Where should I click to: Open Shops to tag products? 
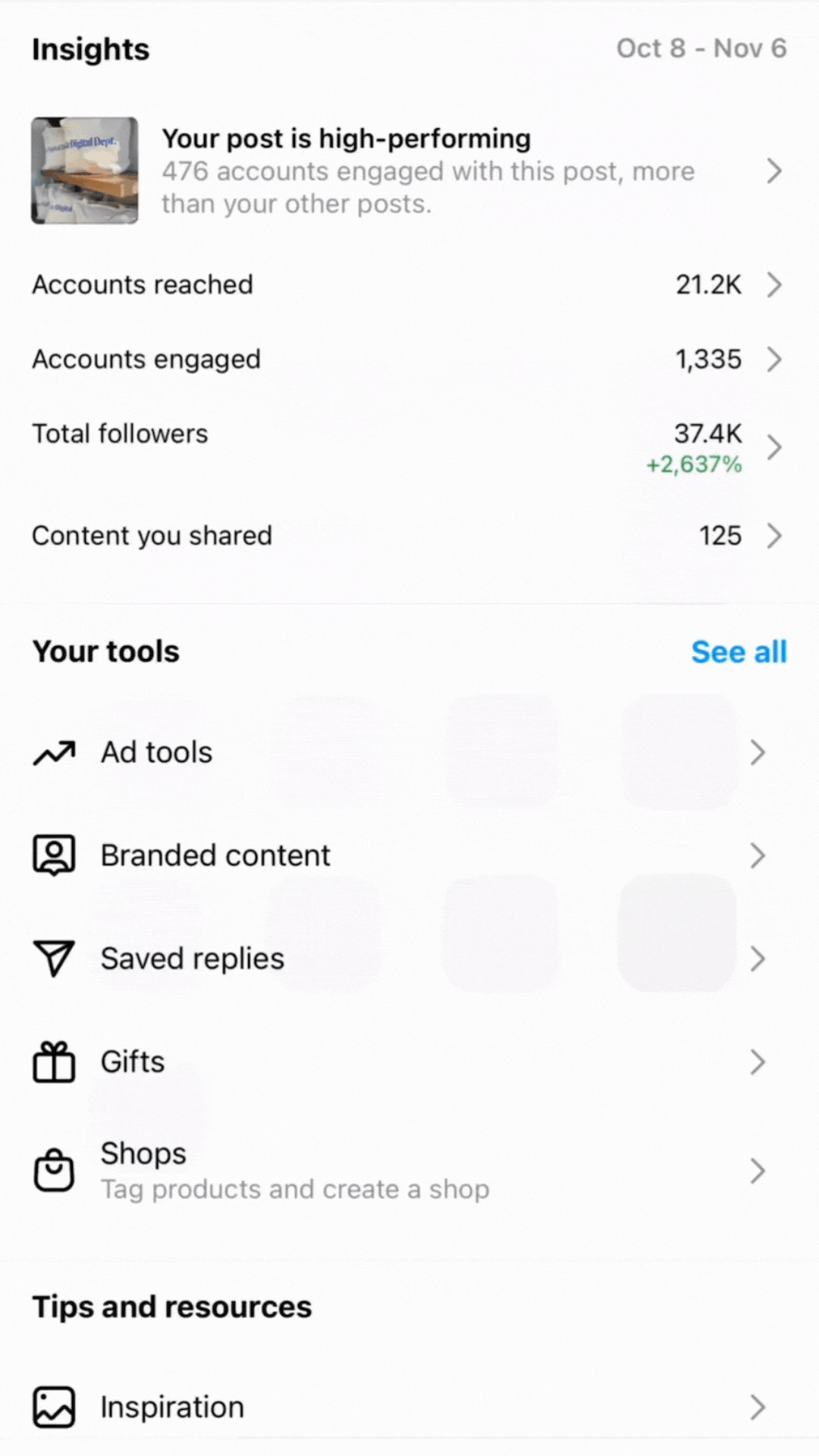409,1171
